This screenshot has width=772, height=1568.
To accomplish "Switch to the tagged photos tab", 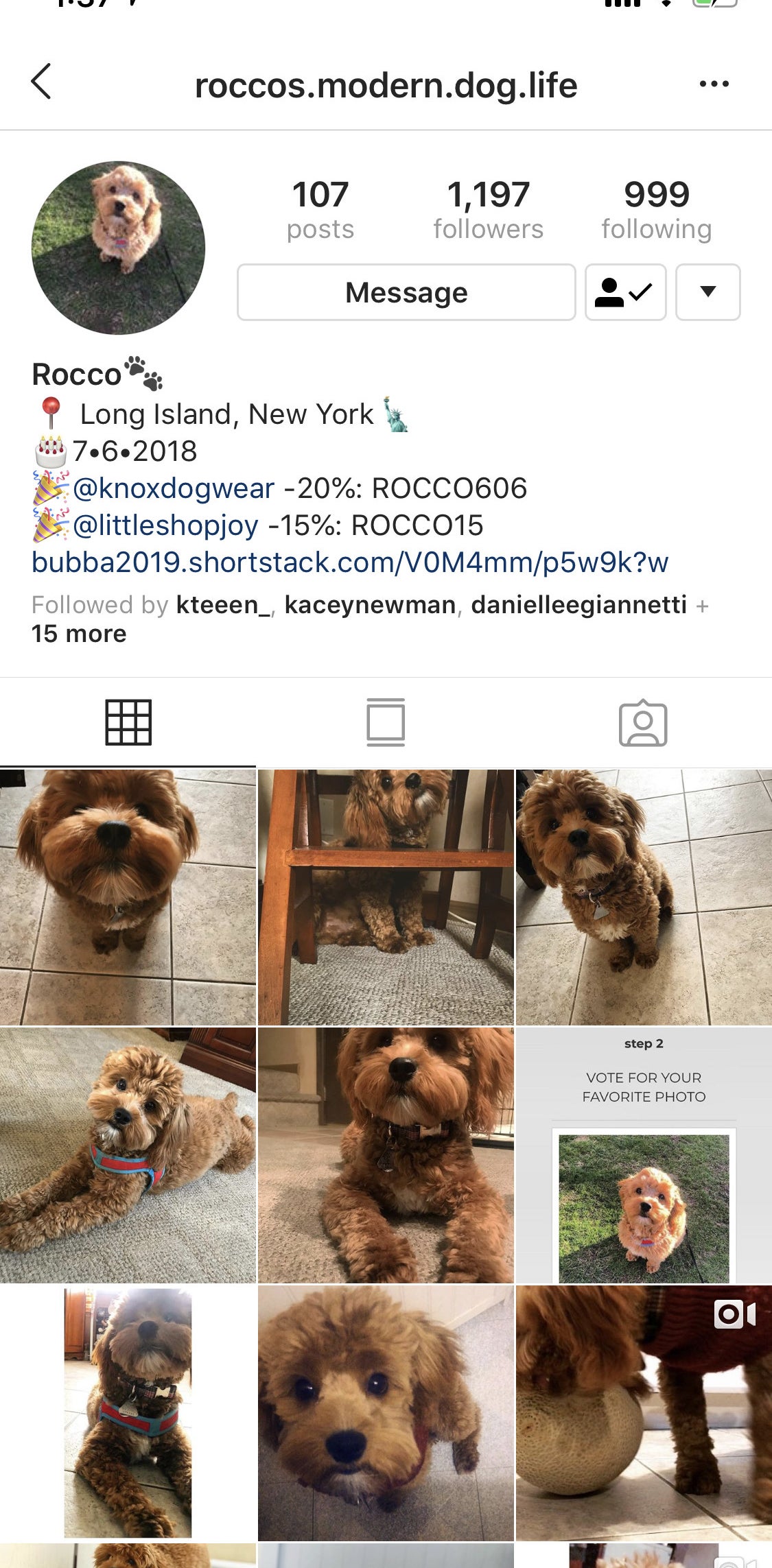I will pyautogui.click(x=643, y=722).
